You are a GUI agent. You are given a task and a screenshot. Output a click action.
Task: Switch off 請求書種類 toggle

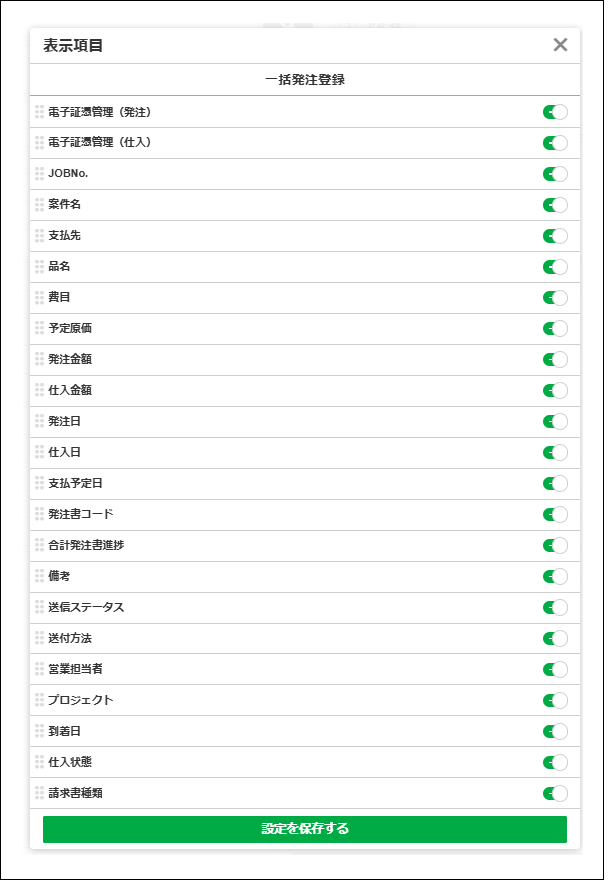point(555,794)
